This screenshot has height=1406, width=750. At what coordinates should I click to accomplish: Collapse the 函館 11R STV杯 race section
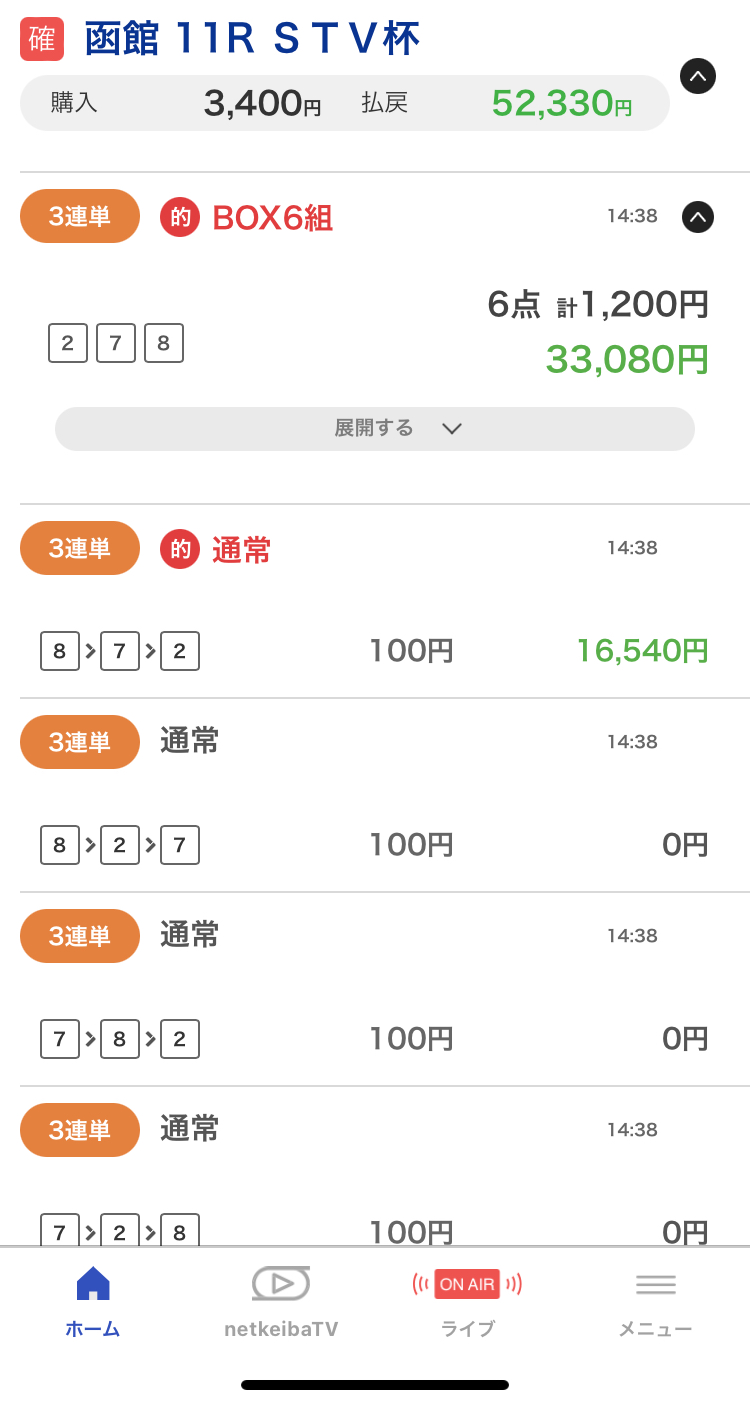(x=697, y=76)
